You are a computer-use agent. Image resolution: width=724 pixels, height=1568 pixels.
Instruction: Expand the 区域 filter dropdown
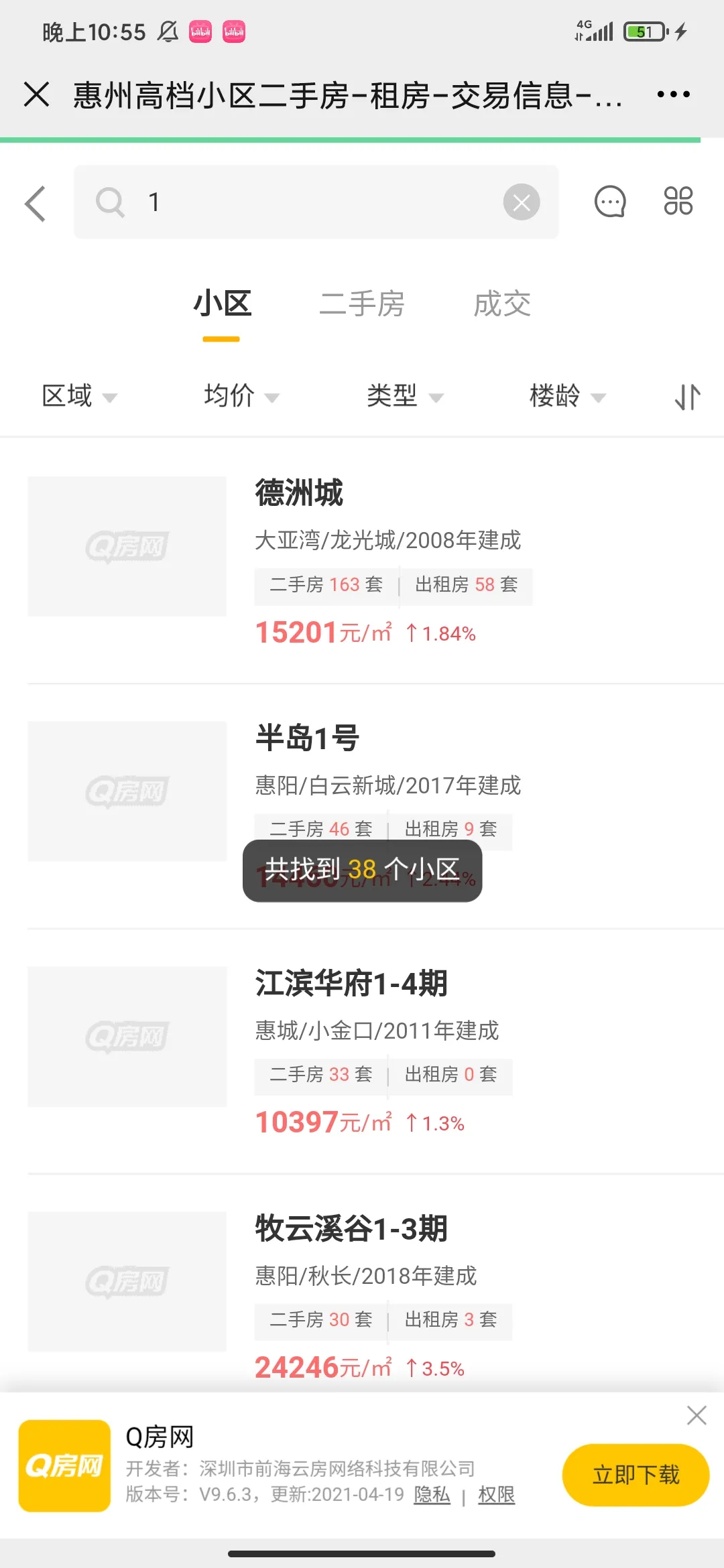click(79, 396)
